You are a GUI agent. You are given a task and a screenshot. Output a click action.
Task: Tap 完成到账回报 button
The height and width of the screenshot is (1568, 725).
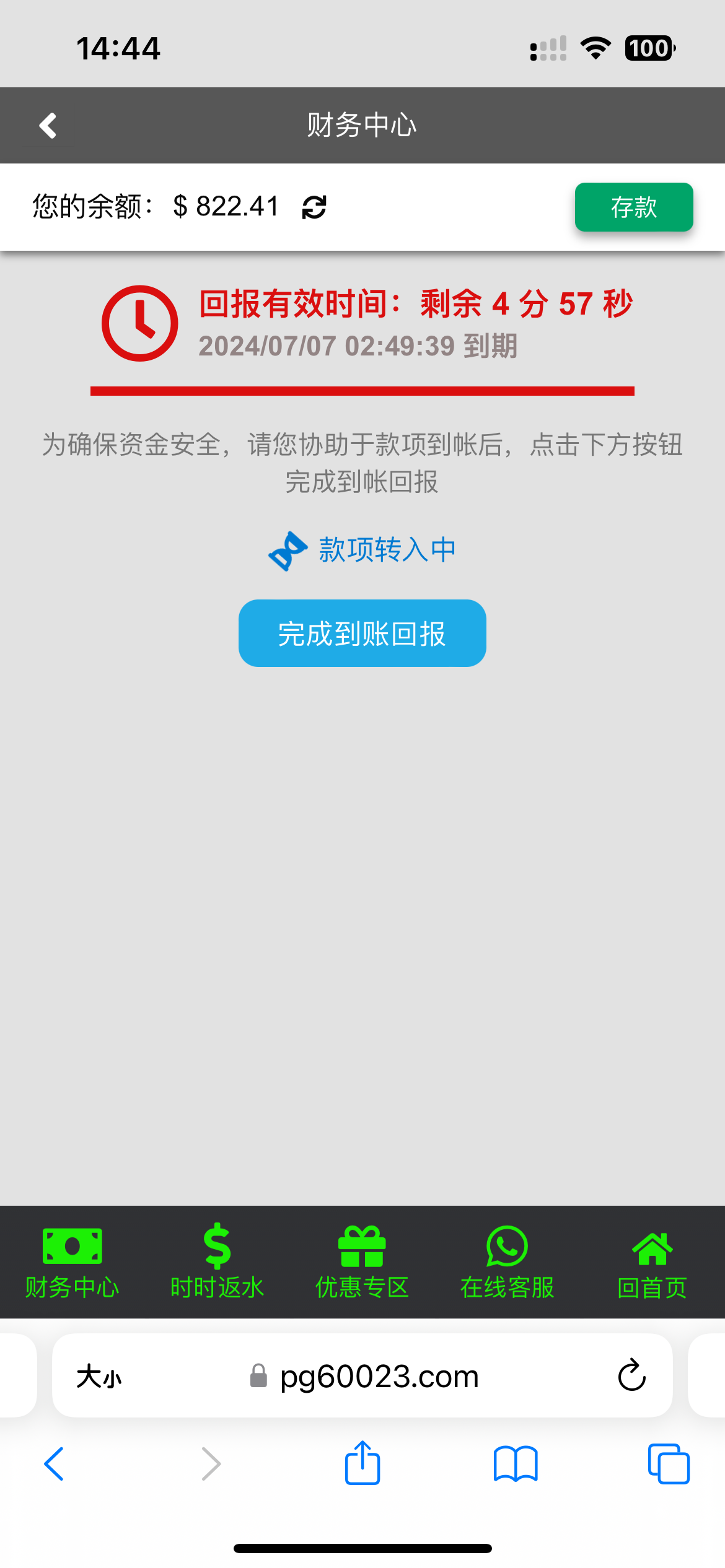pos(362,633)
